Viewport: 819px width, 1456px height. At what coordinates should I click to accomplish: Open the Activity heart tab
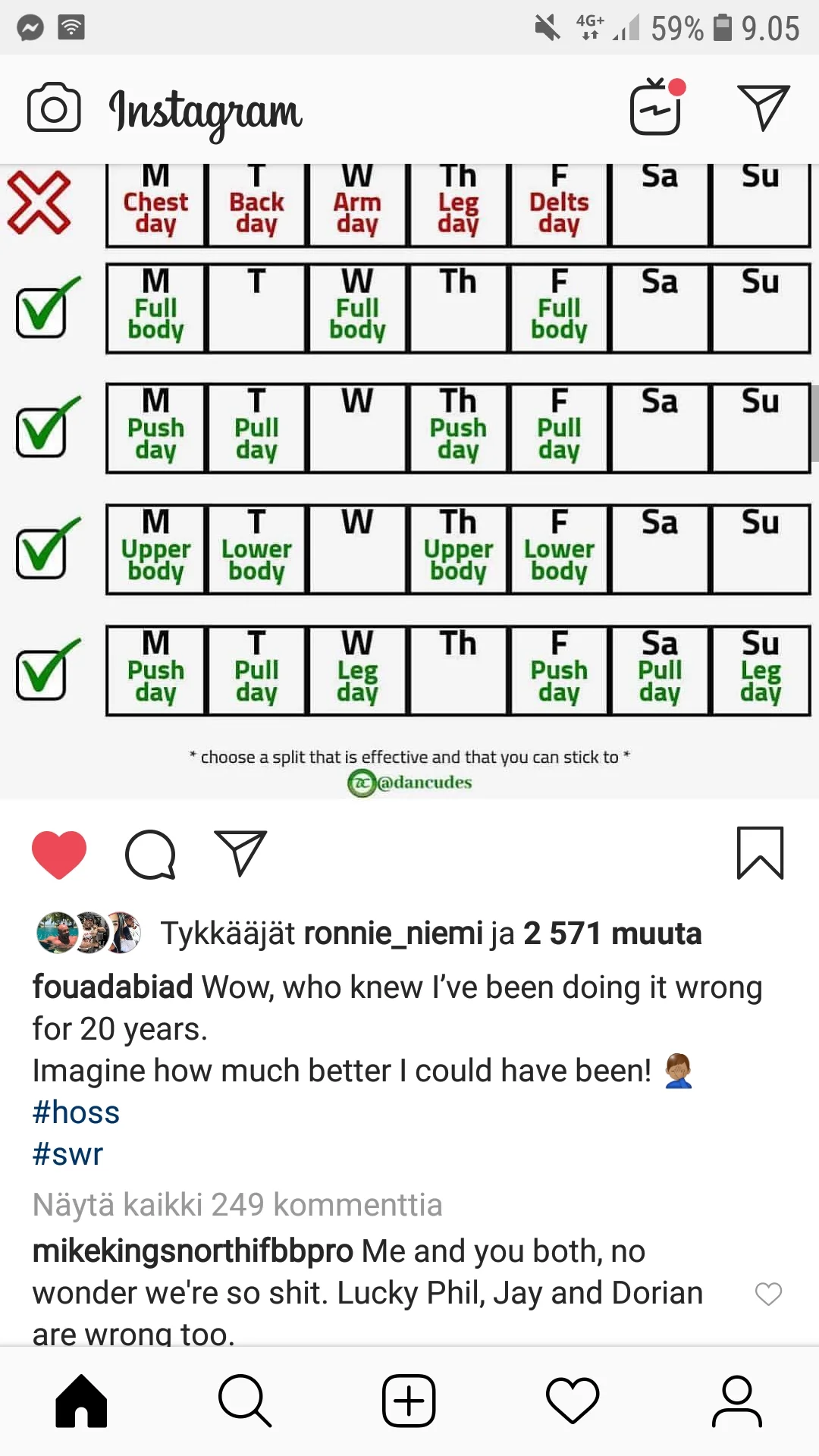pos(573,1400)
